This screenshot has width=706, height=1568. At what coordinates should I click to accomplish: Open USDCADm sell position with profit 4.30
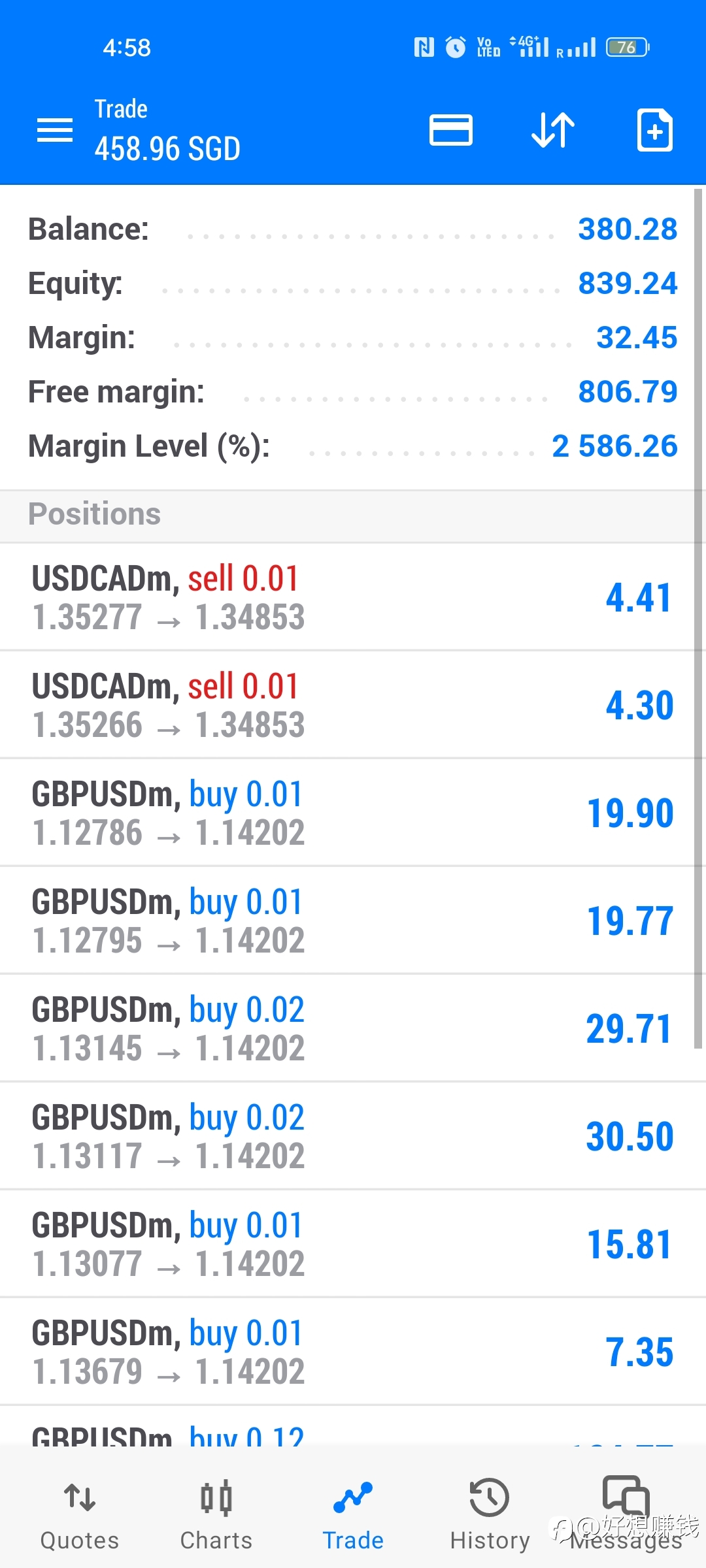[x=353, y=705]
